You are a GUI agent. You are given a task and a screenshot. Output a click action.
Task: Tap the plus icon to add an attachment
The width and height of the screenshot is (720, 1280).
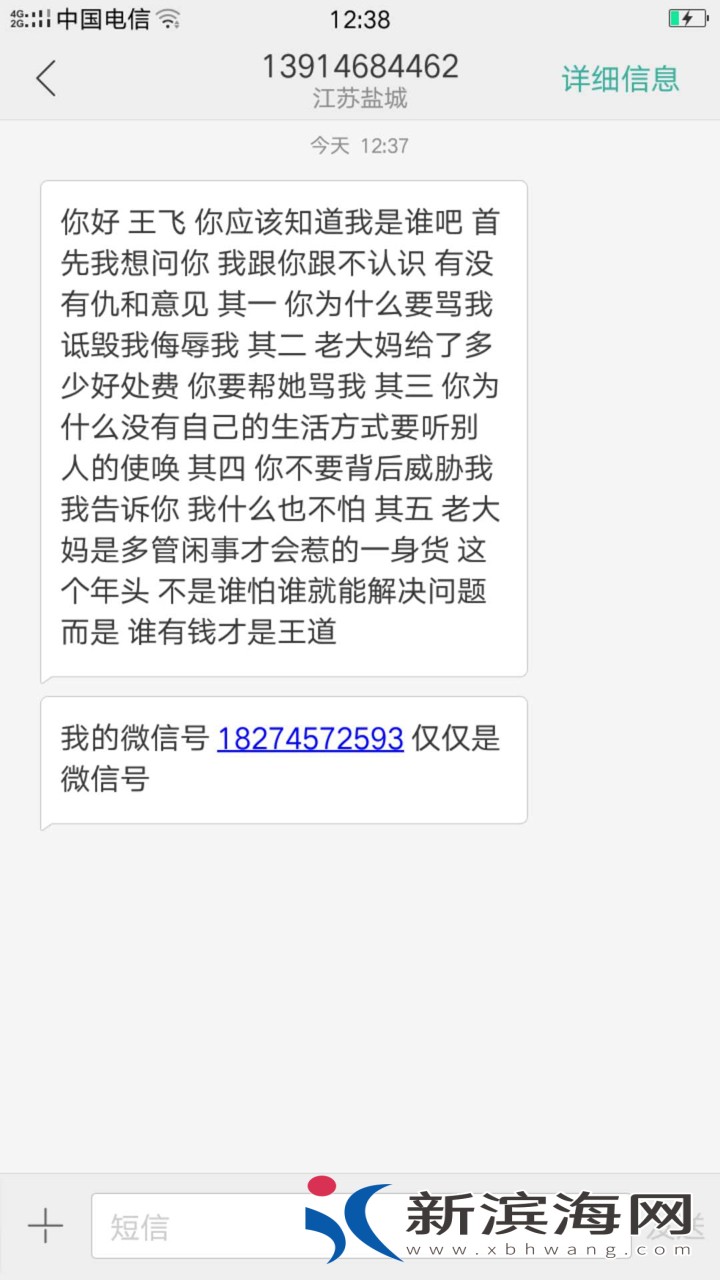(45, 1225)
